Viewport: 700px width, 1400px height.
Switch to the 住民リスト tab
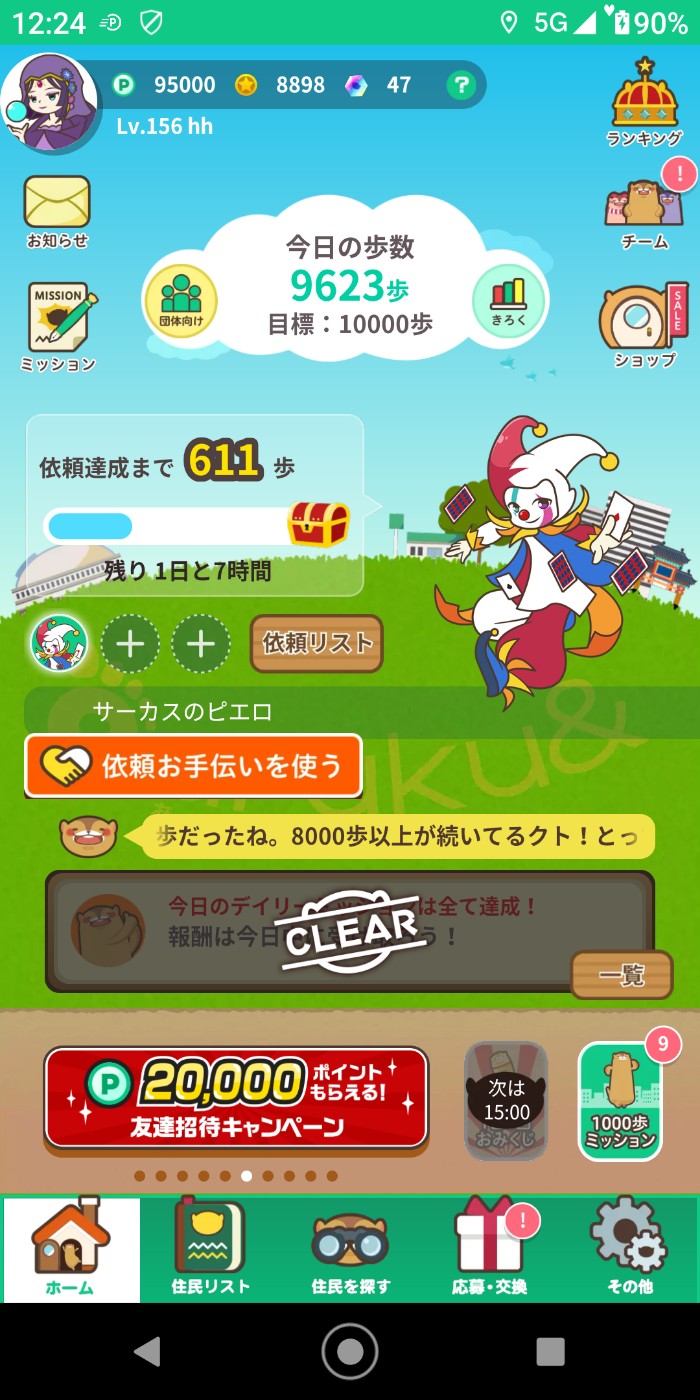click(x=210, y=1248)
